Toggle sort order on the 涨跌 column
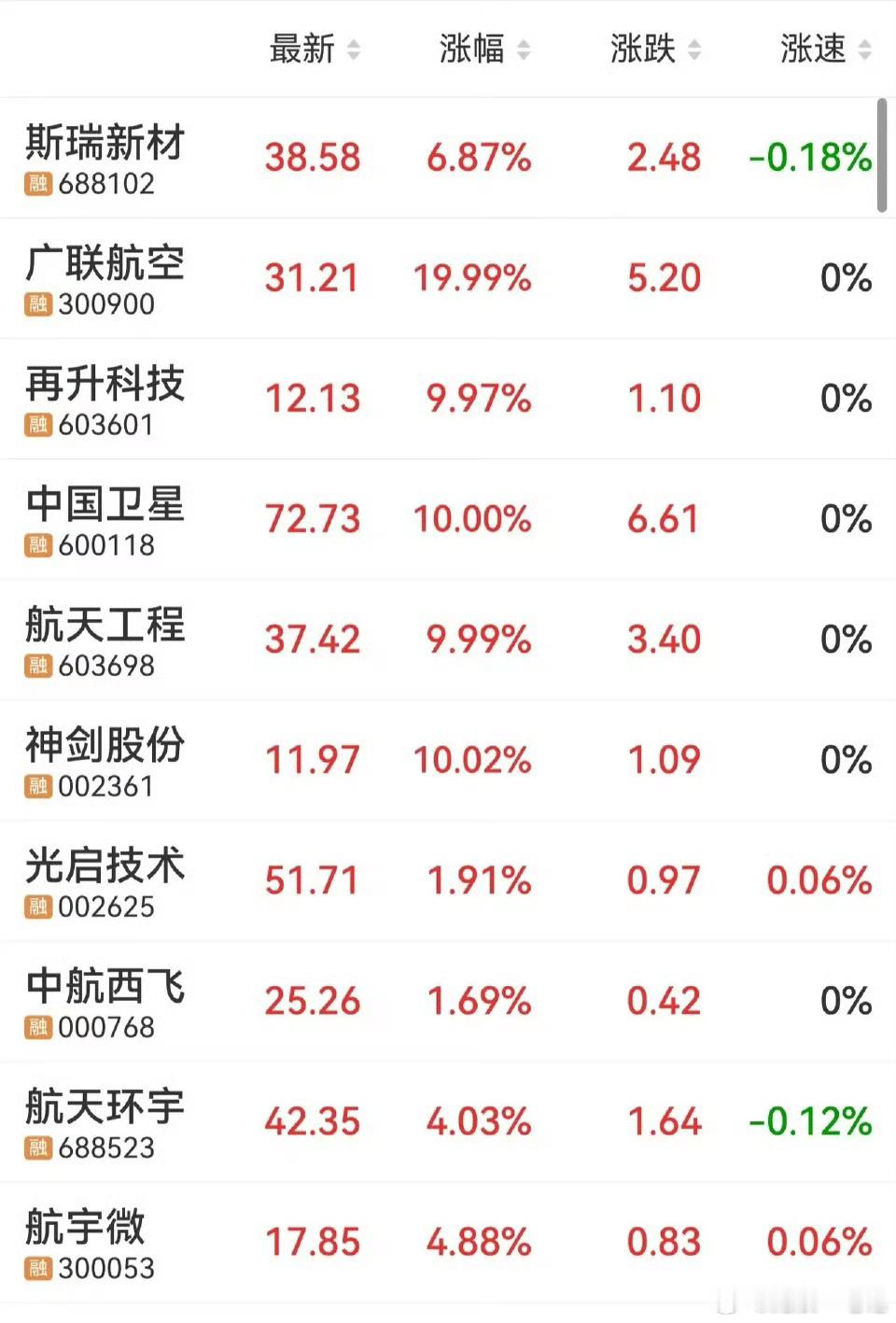 [644, 49]
